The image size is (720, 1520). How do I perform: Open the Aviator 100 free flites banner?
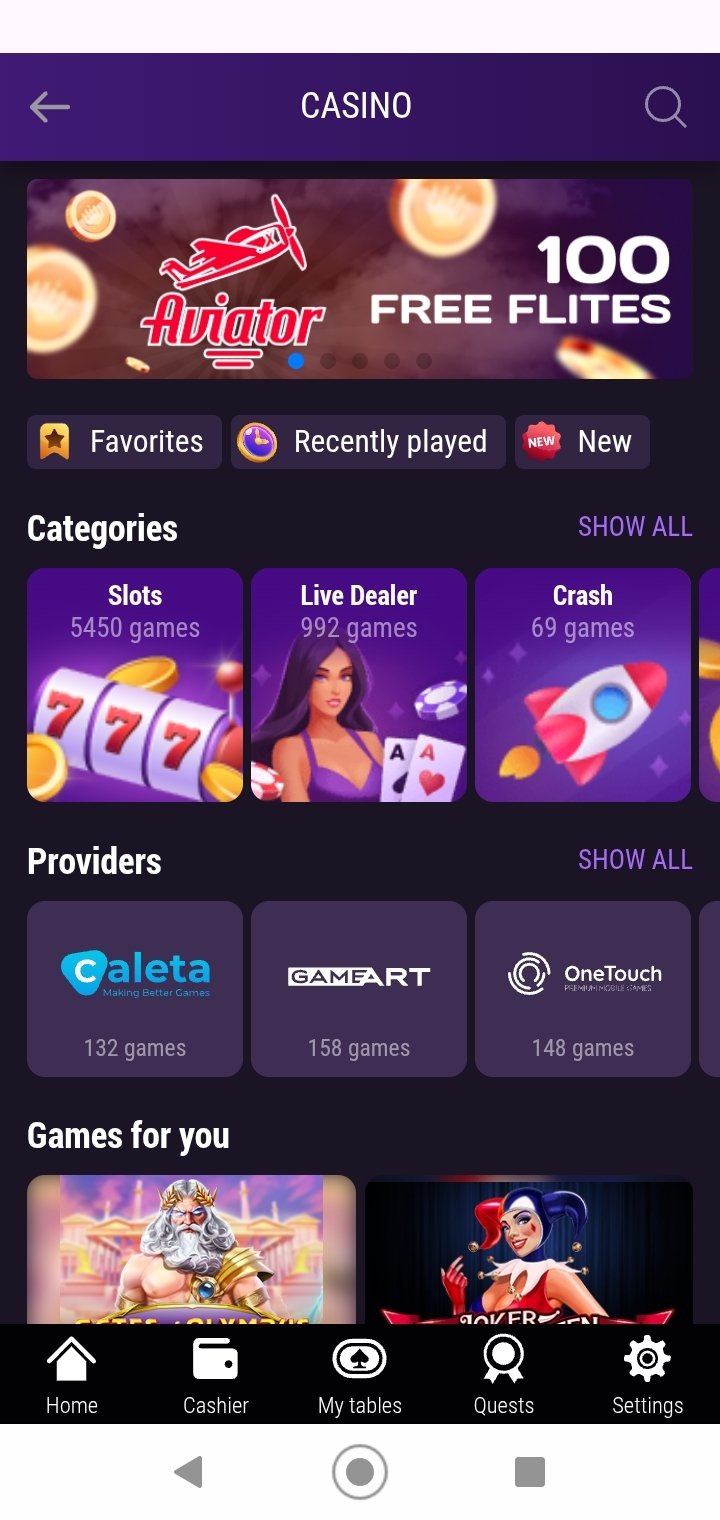360,278
